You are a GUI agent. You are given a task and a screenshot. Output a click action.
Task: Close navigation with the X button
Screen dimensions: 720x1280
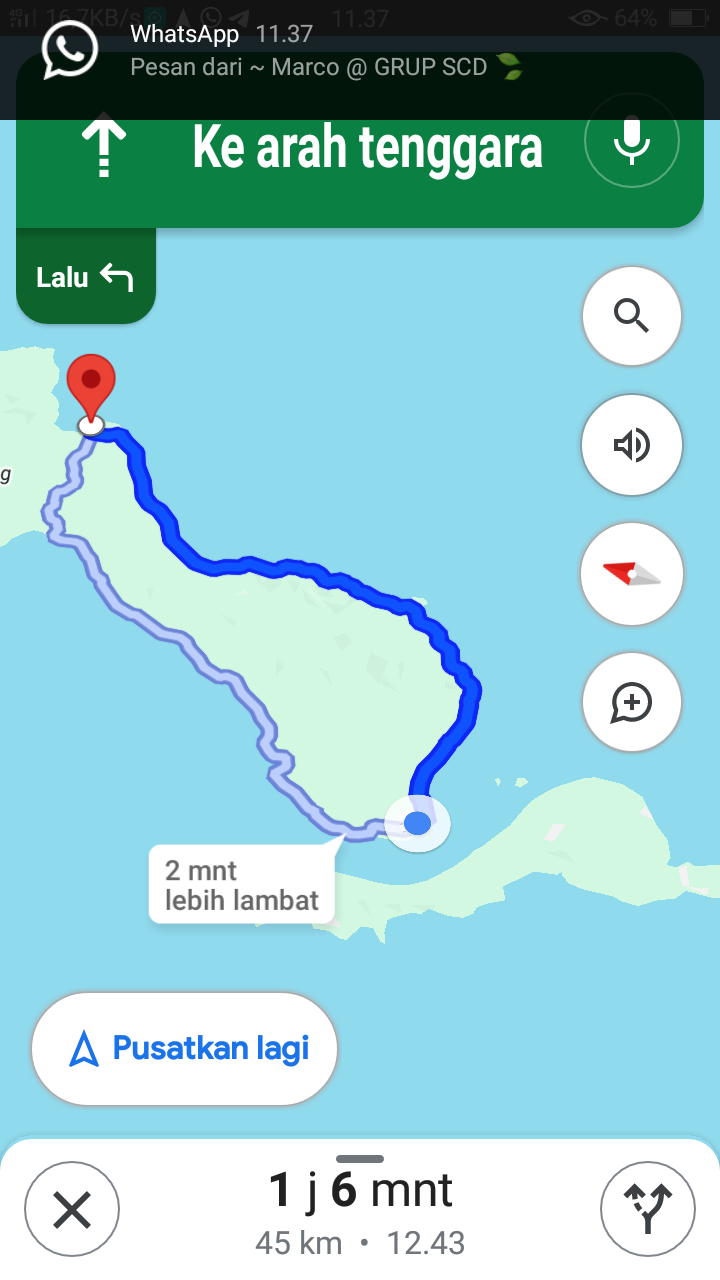pos(72,1210)
